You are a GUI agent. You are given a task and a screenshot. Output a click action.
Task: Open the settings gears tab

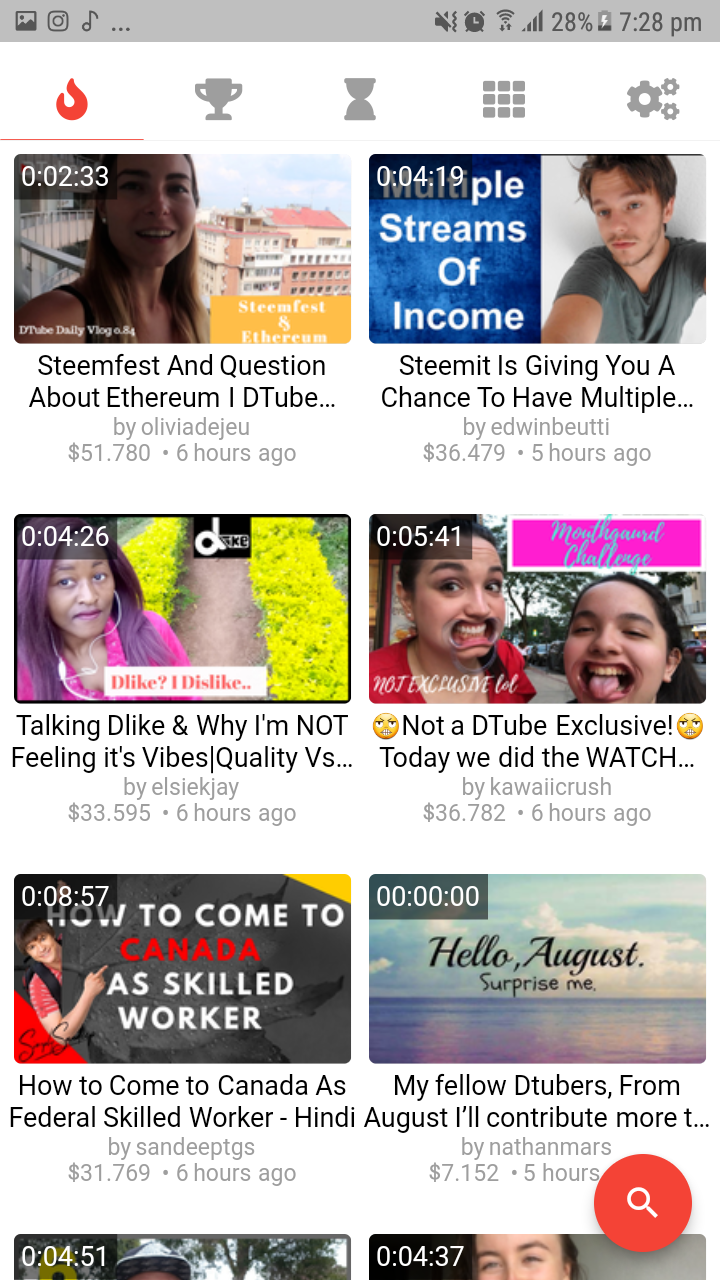652,99
